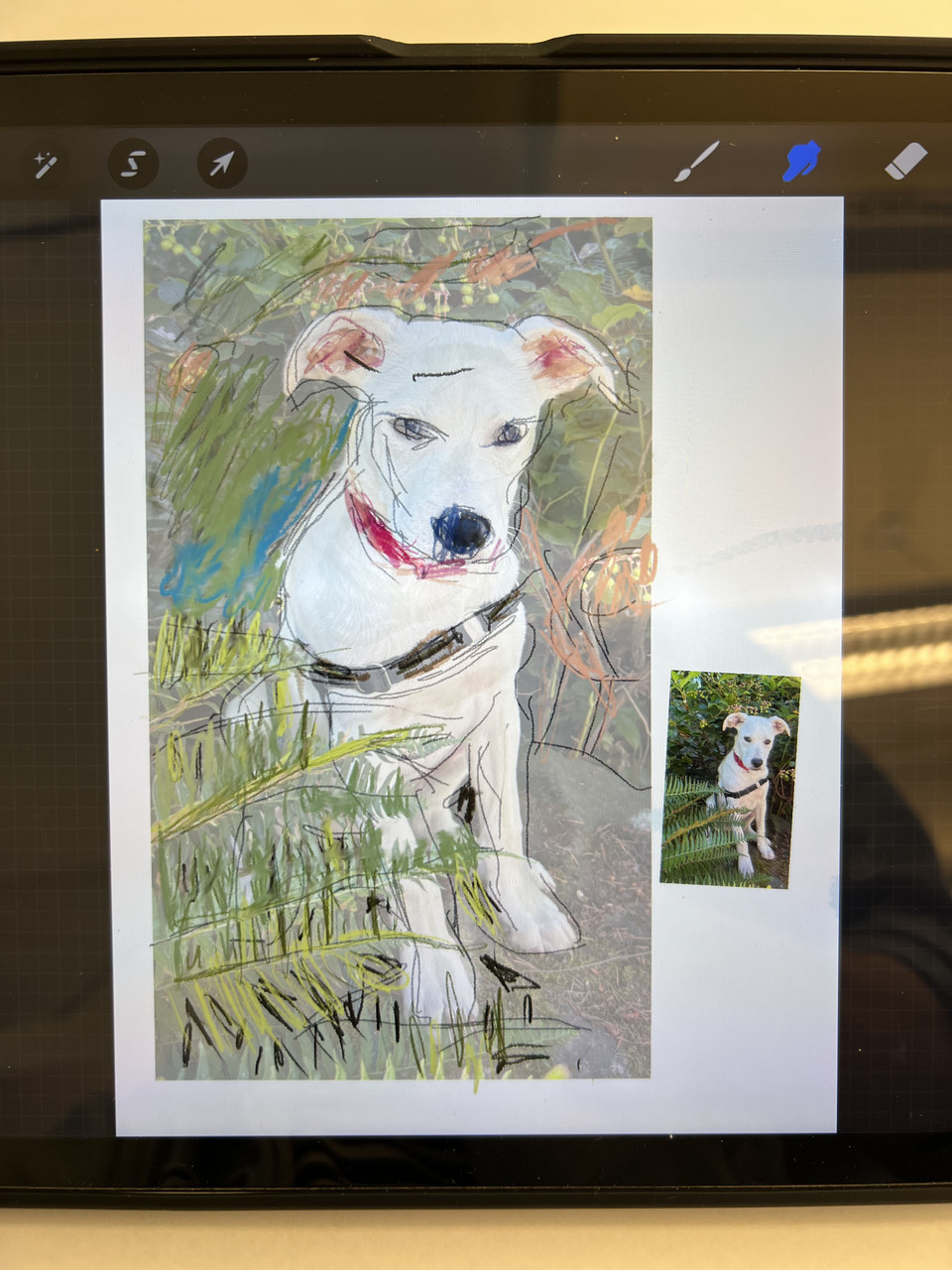Activate the Transform arrow tool
952x1270 pixels.
tap(221, 164)
